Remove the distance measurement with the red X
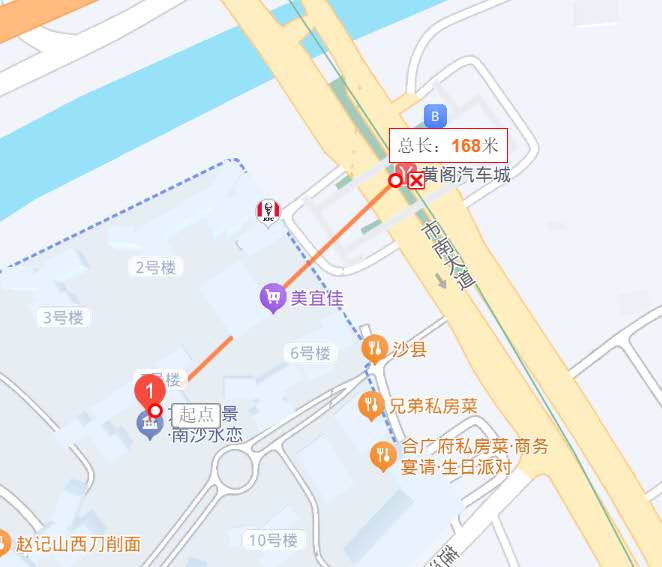 (416, 181)
